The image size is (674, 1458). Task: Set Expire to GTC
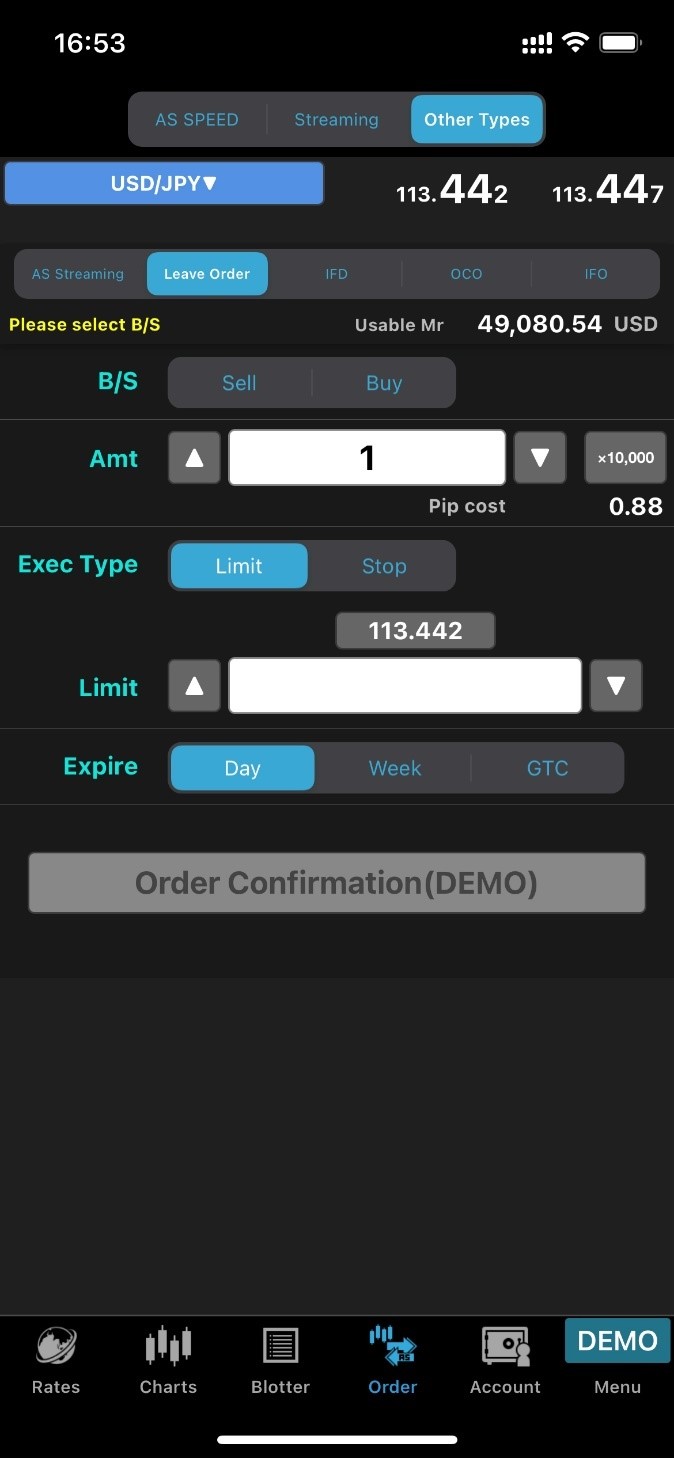click(x=547, y=768)
